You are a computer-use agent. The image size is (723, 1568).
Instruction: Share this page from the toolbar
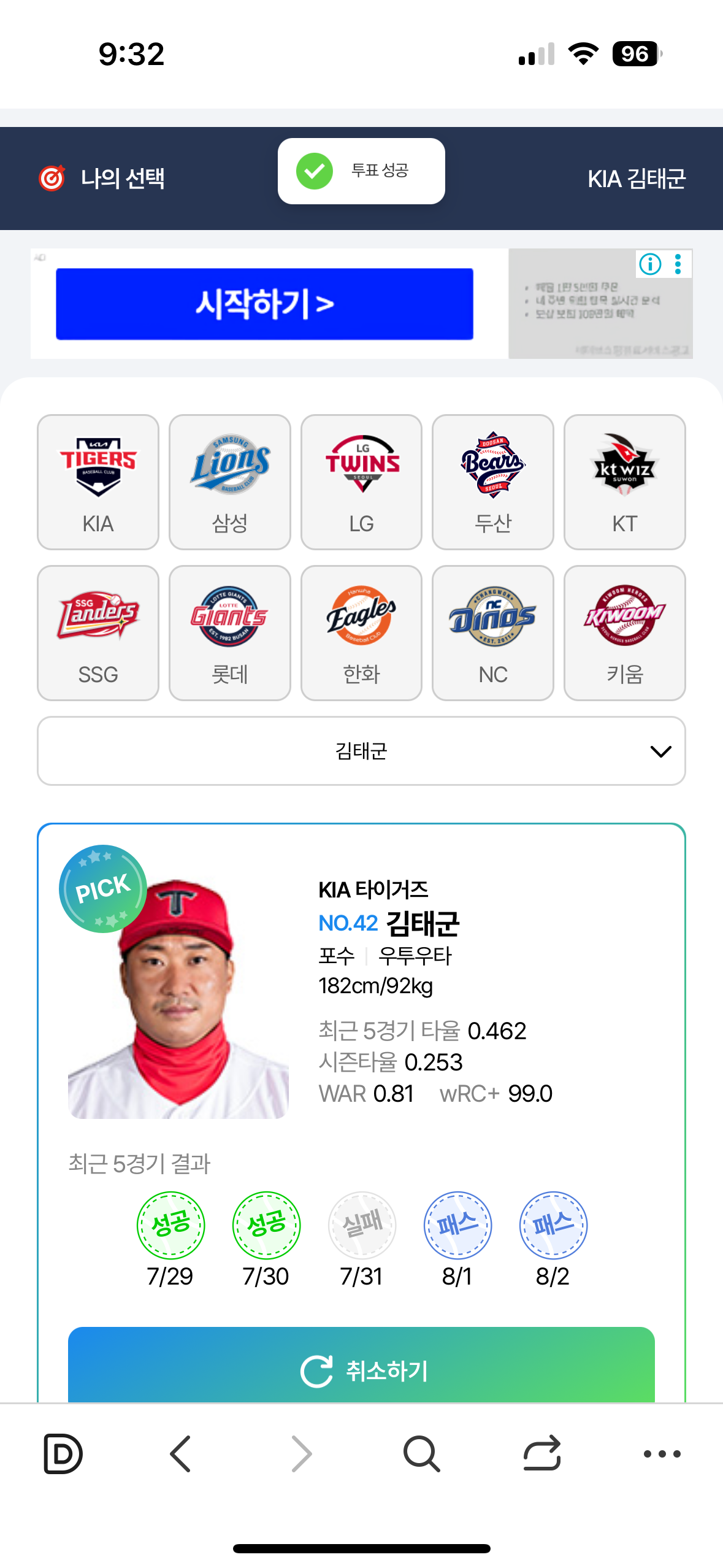[542, 1453]
